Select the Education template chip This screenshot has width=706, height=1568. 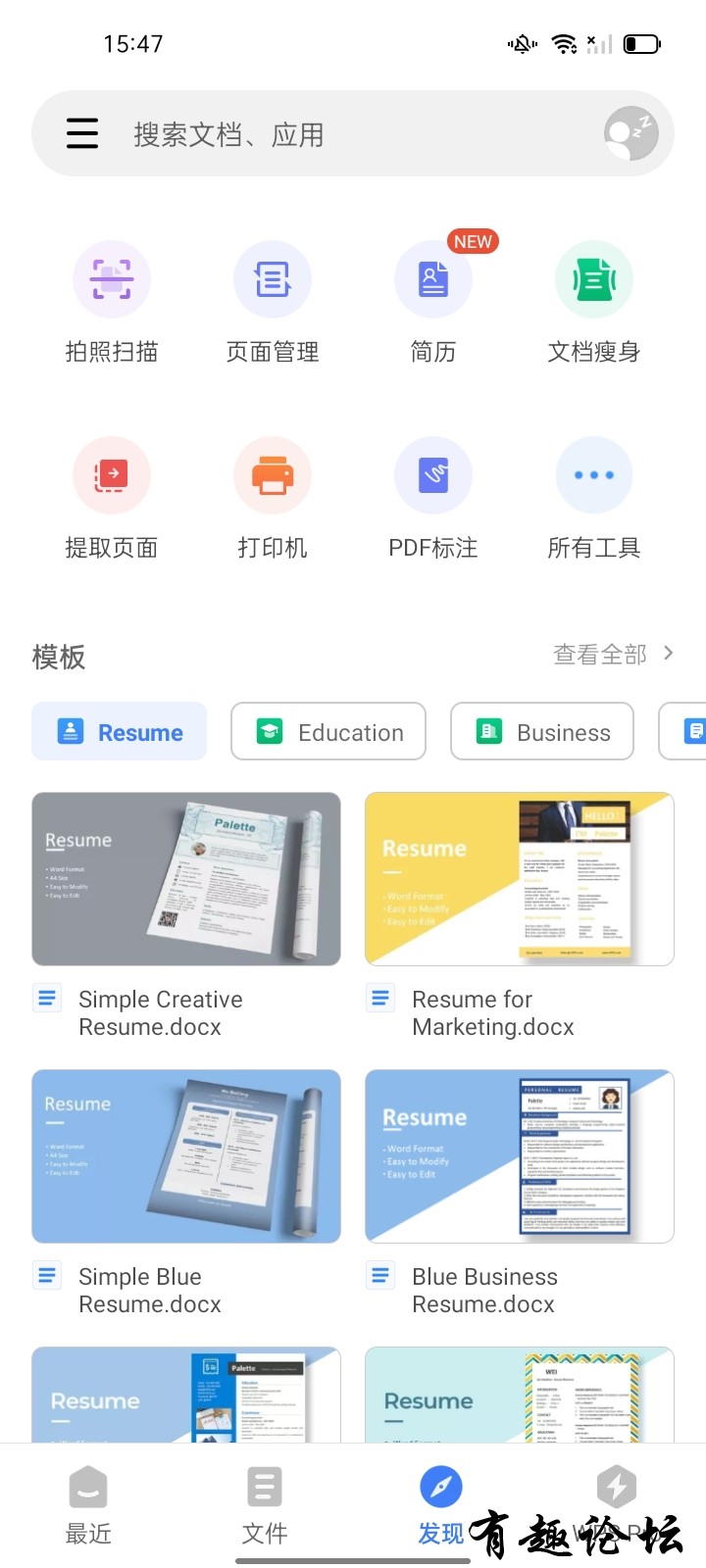328,732
